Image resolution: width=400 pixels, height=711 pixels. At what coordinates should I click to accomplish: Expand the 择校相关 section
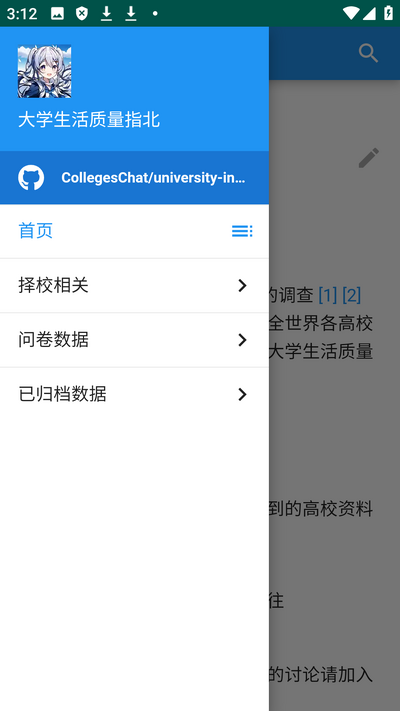134,286
